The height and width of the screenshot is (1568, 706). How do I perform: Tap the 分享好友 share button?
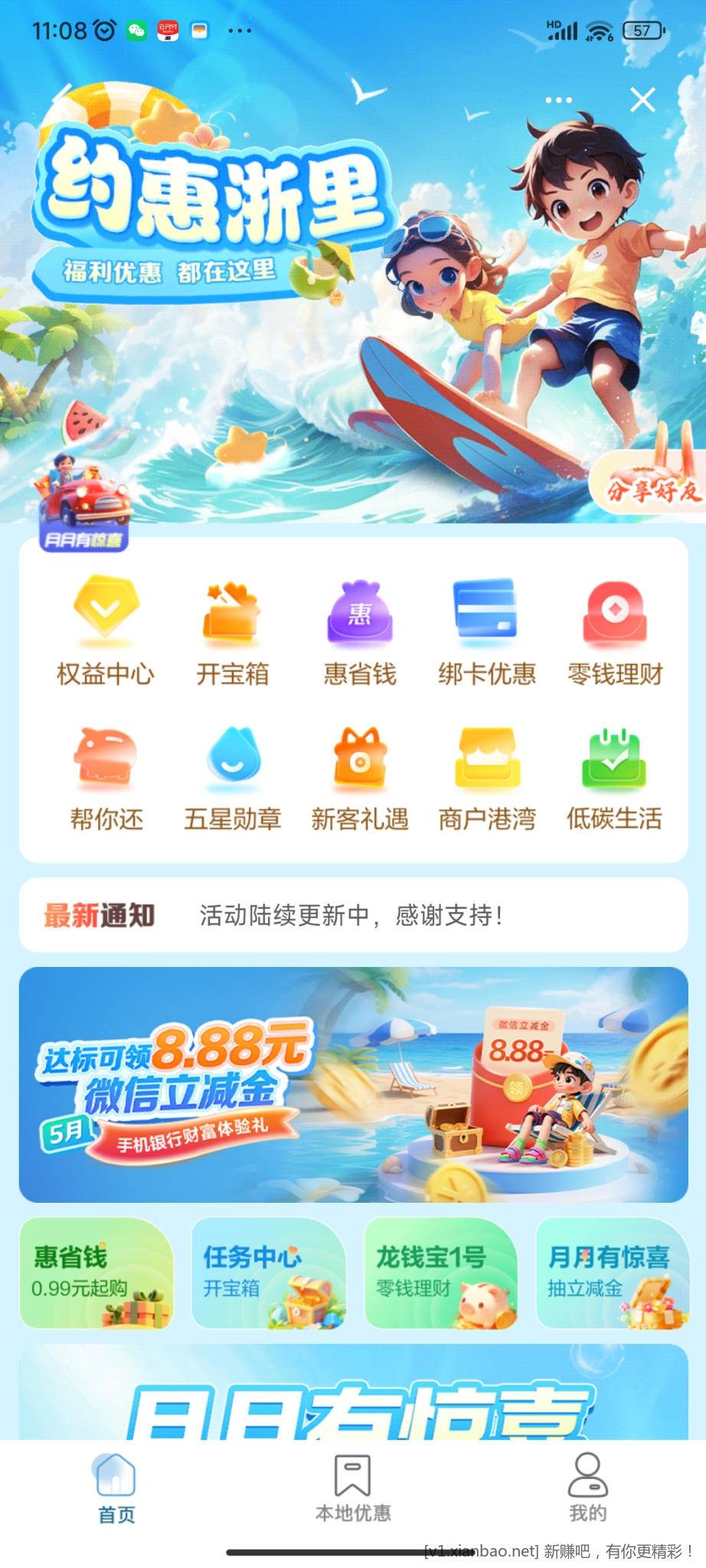(653, 488)
